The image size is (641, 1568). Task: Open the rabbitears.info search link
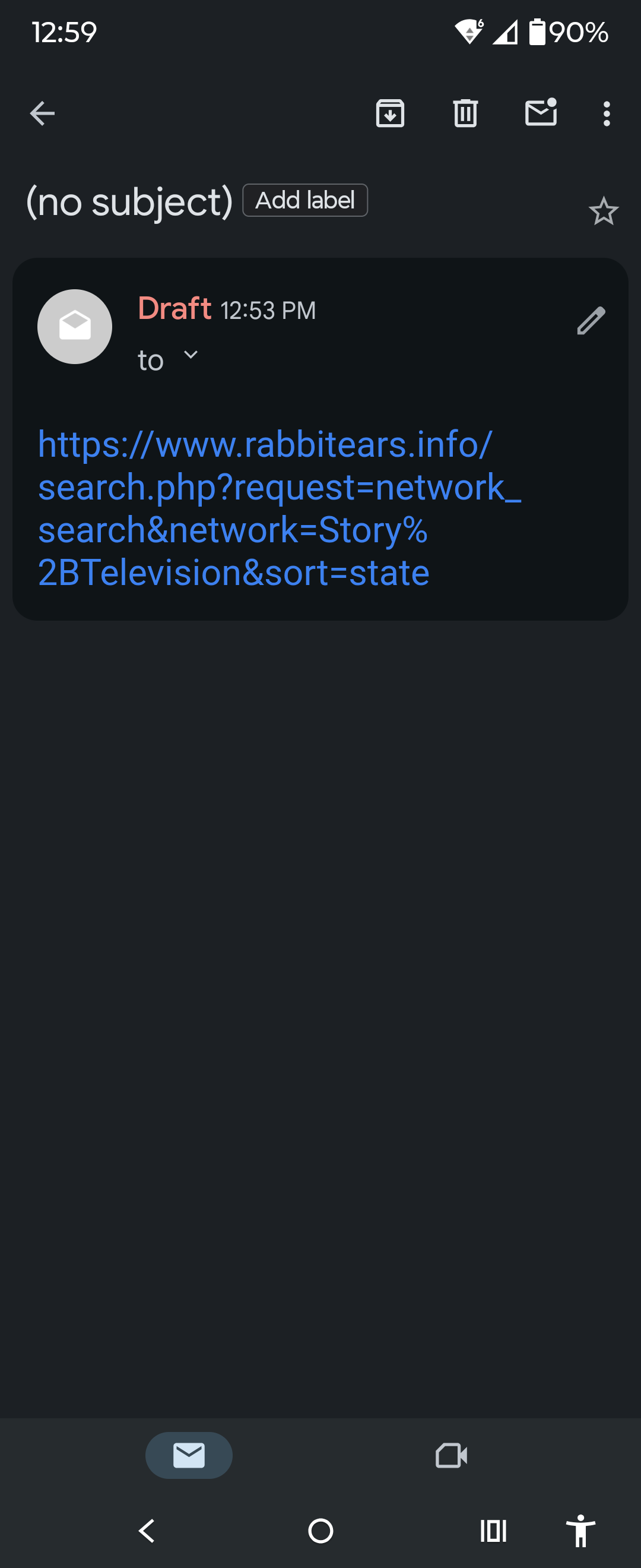pos(265,508)
